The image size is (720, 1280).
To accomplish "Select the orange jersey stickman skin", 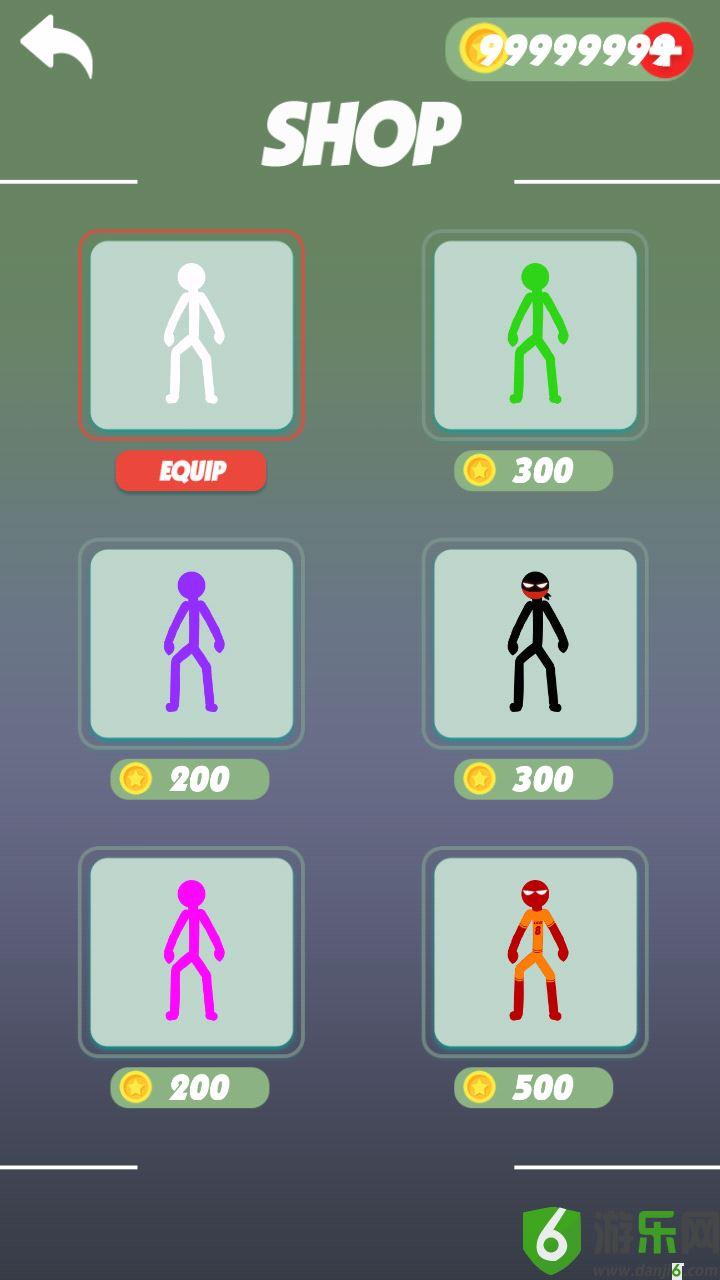I will pyautogui.click(x=535, y=951).
